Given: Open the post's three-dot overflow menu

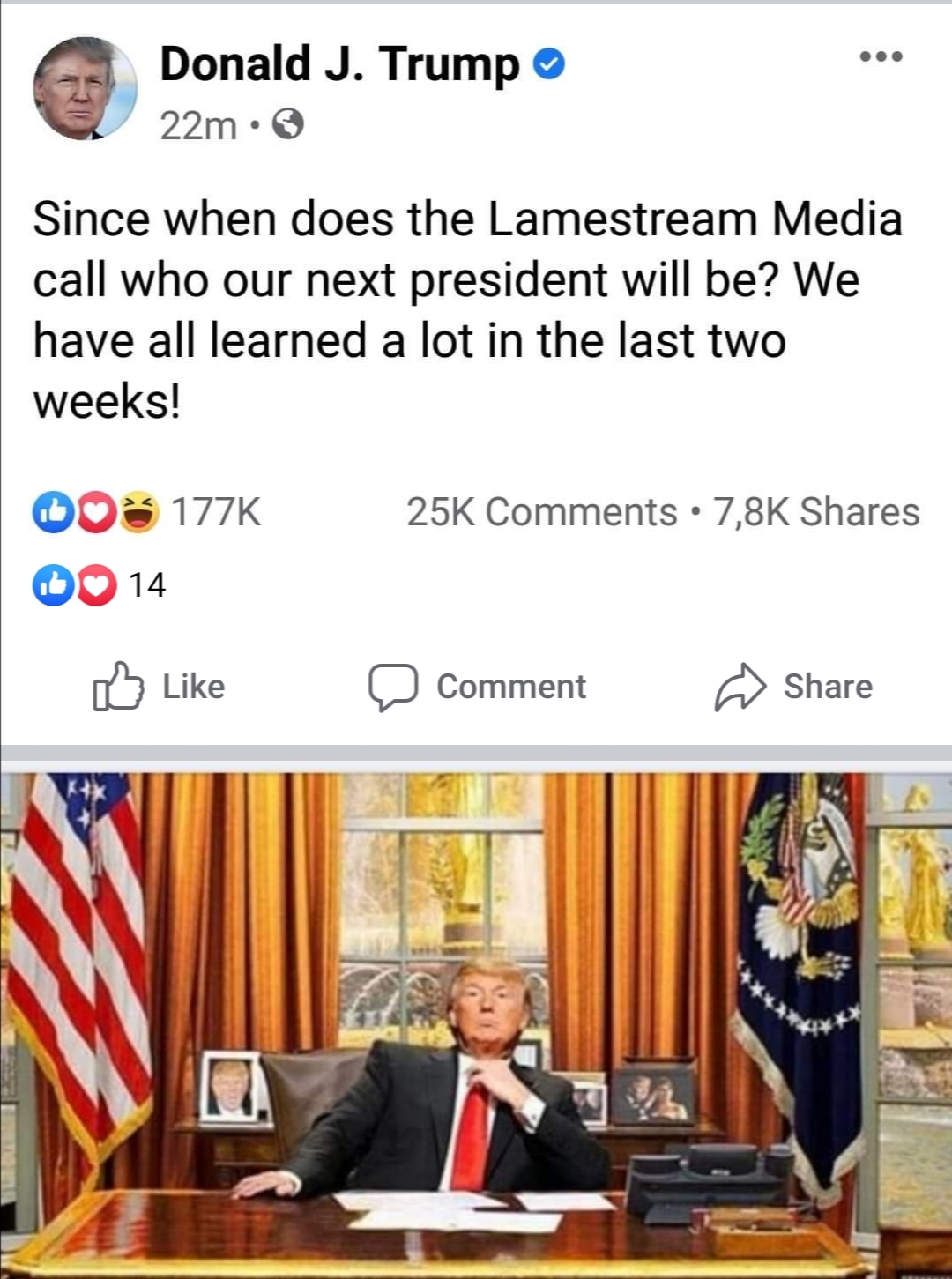Looking at the screenshot, I should point(881,57).
